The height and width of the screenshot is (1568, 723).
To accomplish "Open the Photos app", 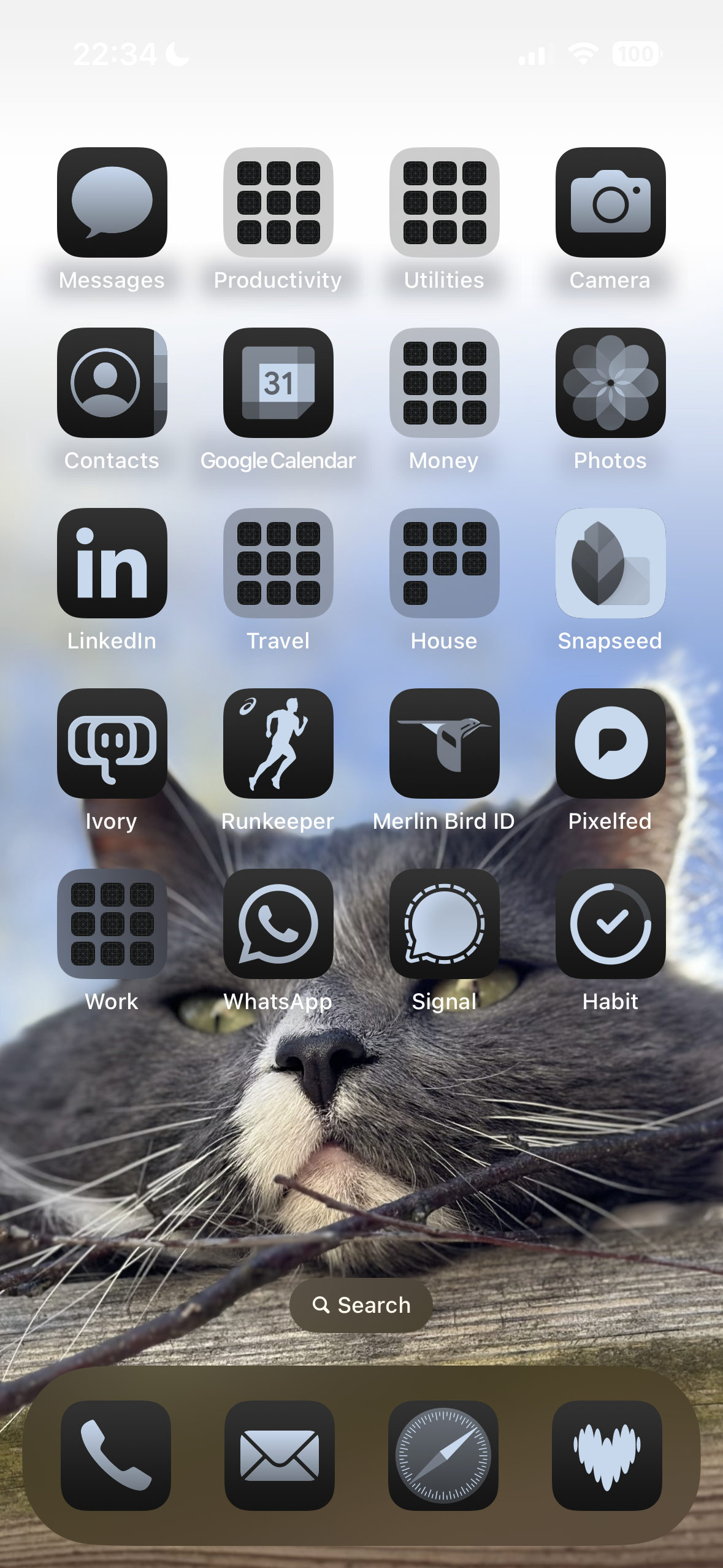I will 611,382.
